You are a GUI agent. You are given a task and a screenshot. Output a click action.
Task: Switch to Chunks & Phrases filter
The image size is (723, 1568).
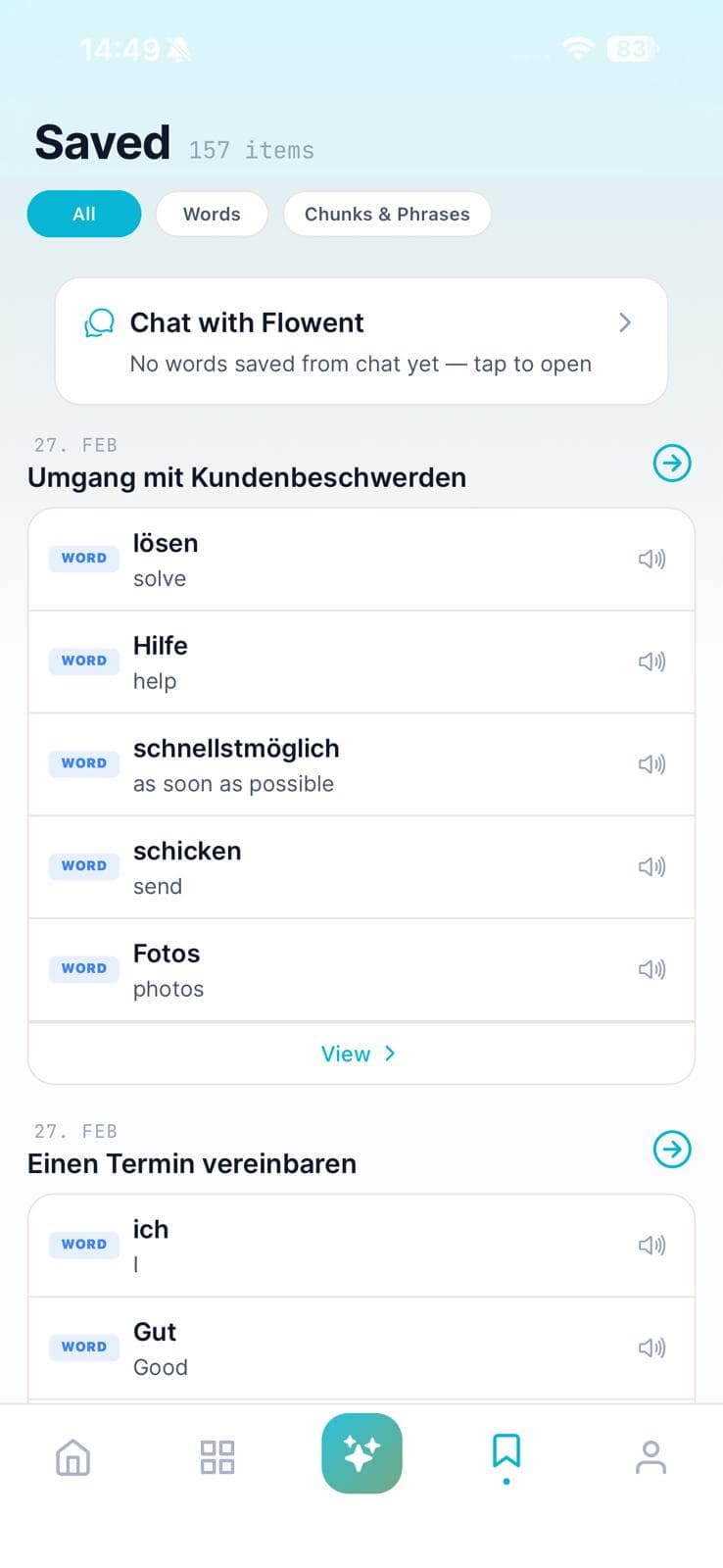[x=387, y=214]
